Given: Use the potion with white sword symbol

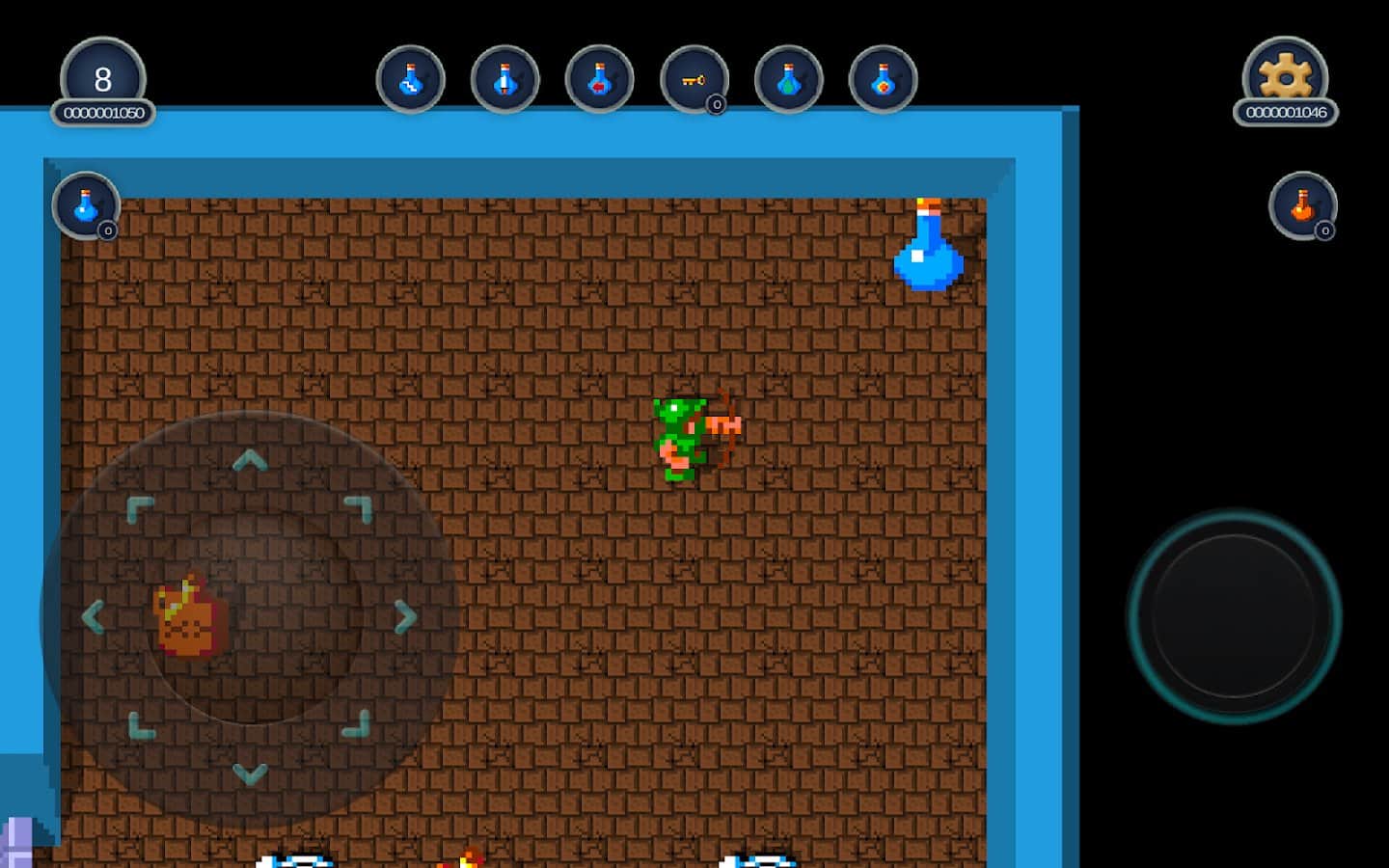Looking at the screenshot, I should (x=504, y=80).
